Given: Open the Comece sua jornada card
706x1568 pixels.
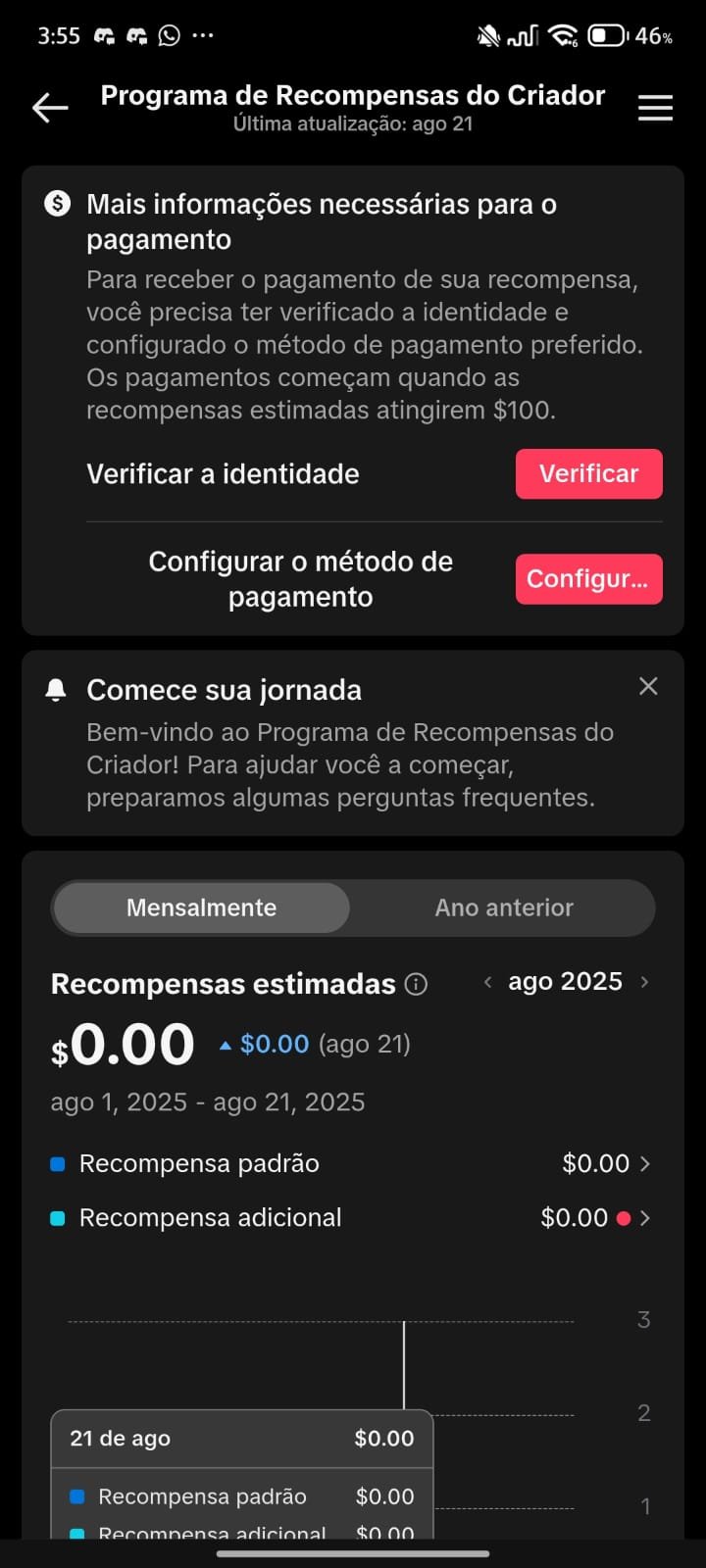Looking at the screenshot, I should (353, 743).
